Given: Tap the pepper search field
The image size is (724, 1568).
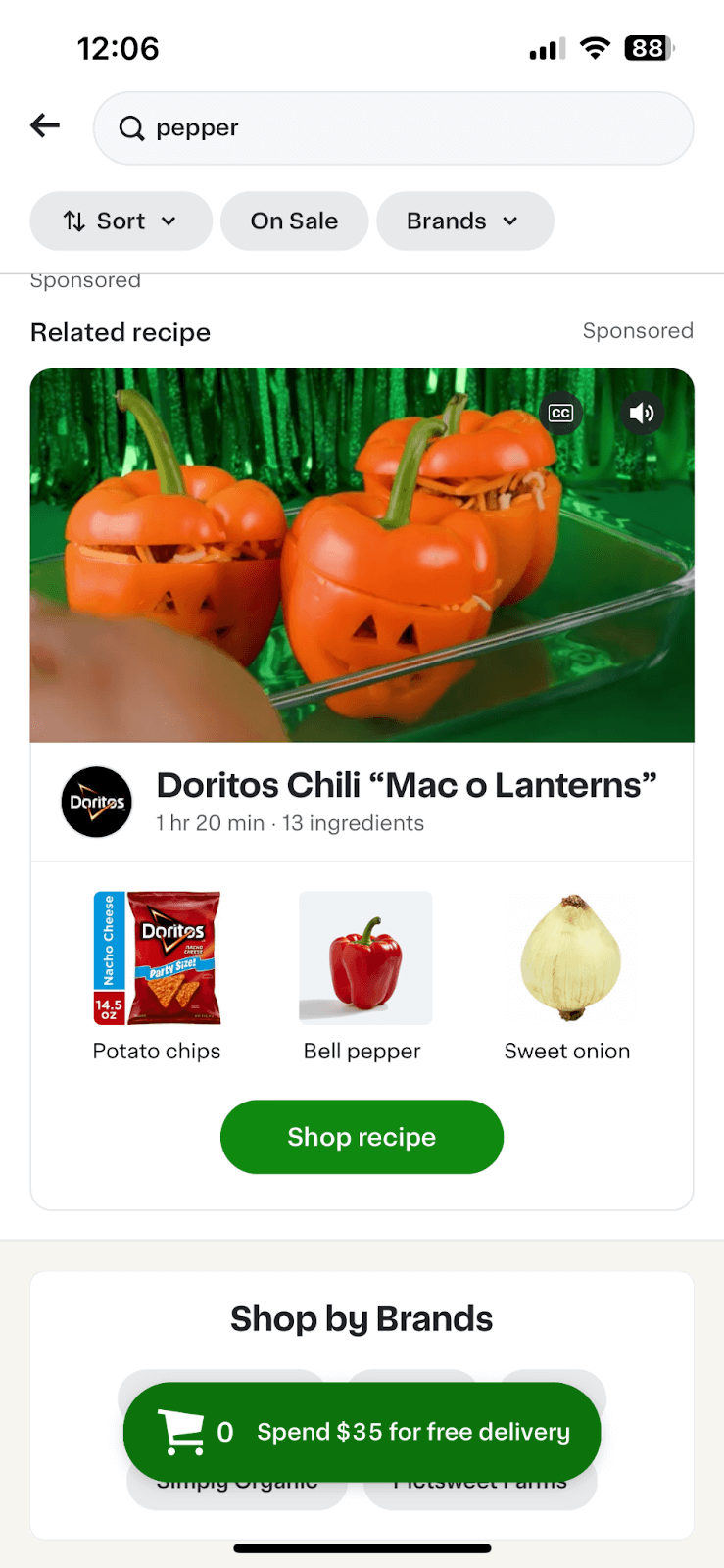Looking at the screenshot, I should 393,128.
